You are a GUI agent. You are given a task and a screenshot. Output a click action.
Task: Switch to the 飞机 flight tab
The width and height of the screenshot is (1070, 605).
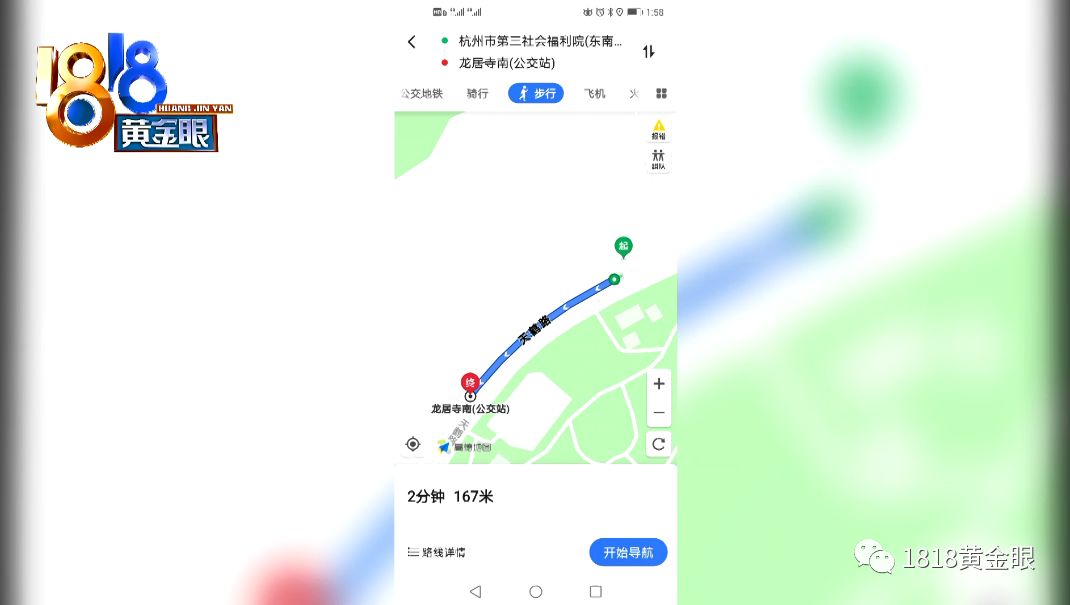point(594,93)
